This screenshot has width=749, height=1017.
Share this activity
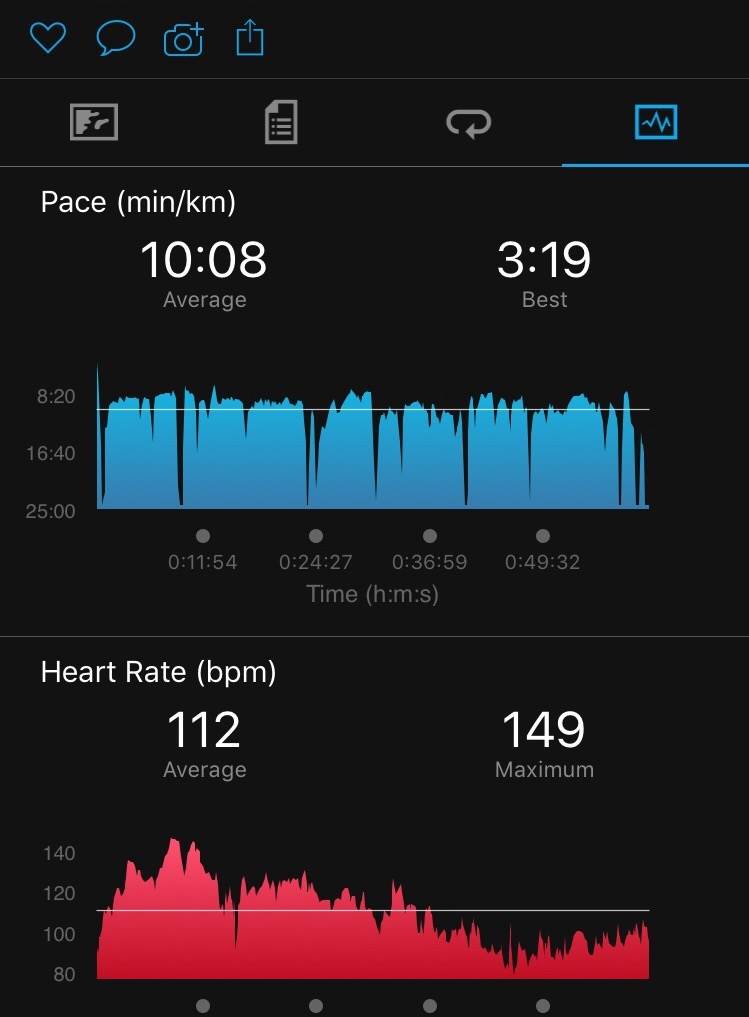pyautogui.click(x=249, y=39)
